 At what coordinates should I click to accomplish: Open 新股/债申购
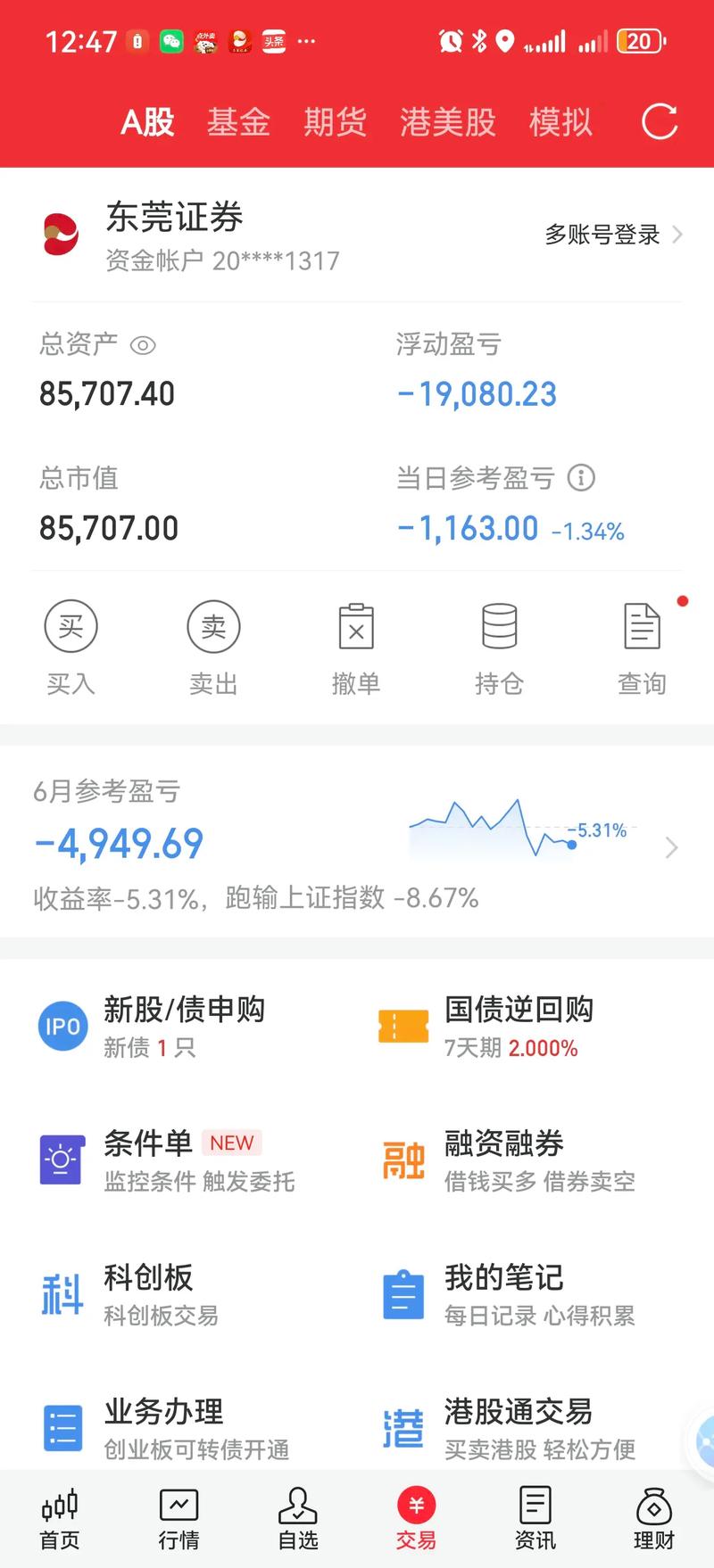click(183, 1027)
